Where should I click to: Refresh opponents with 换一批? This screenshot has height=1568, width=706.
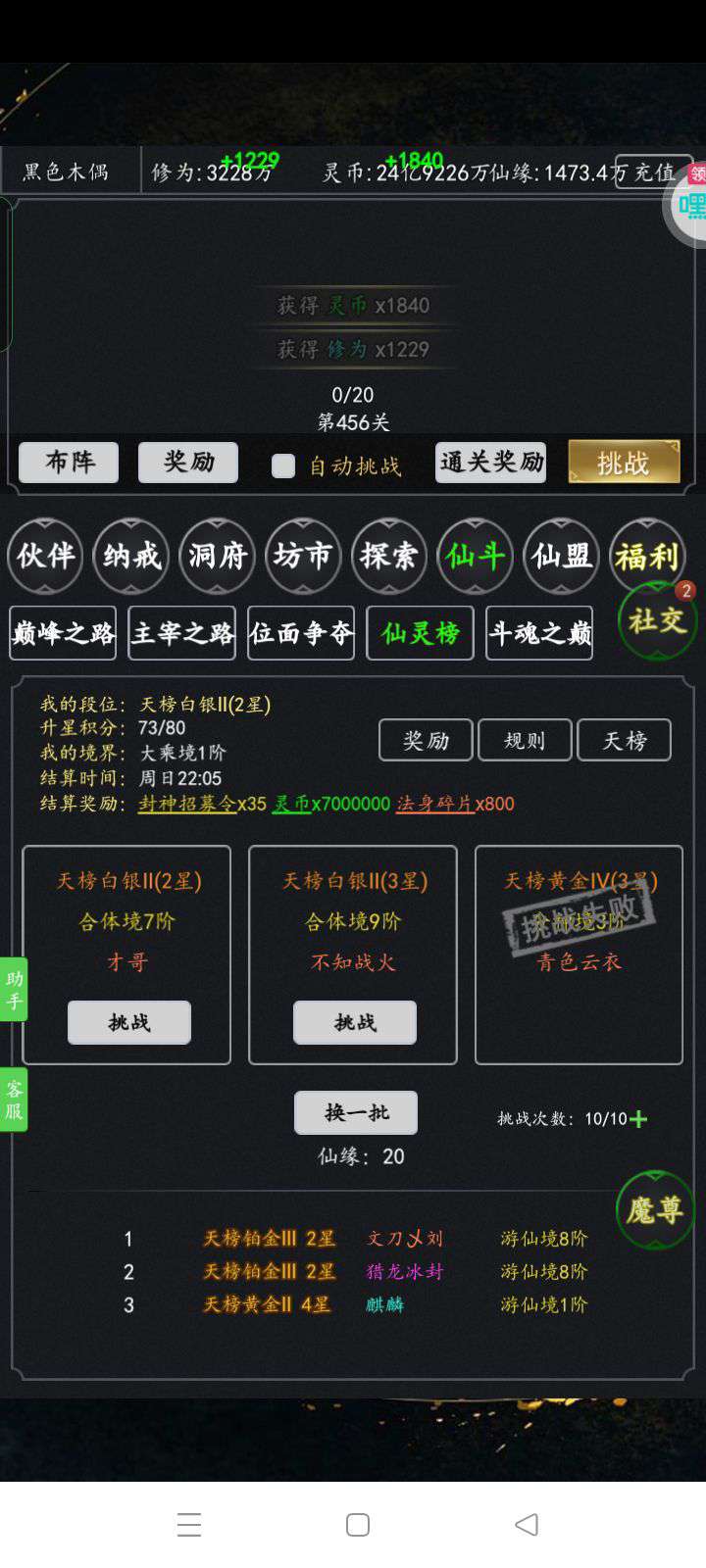(x=356, y=1112)
